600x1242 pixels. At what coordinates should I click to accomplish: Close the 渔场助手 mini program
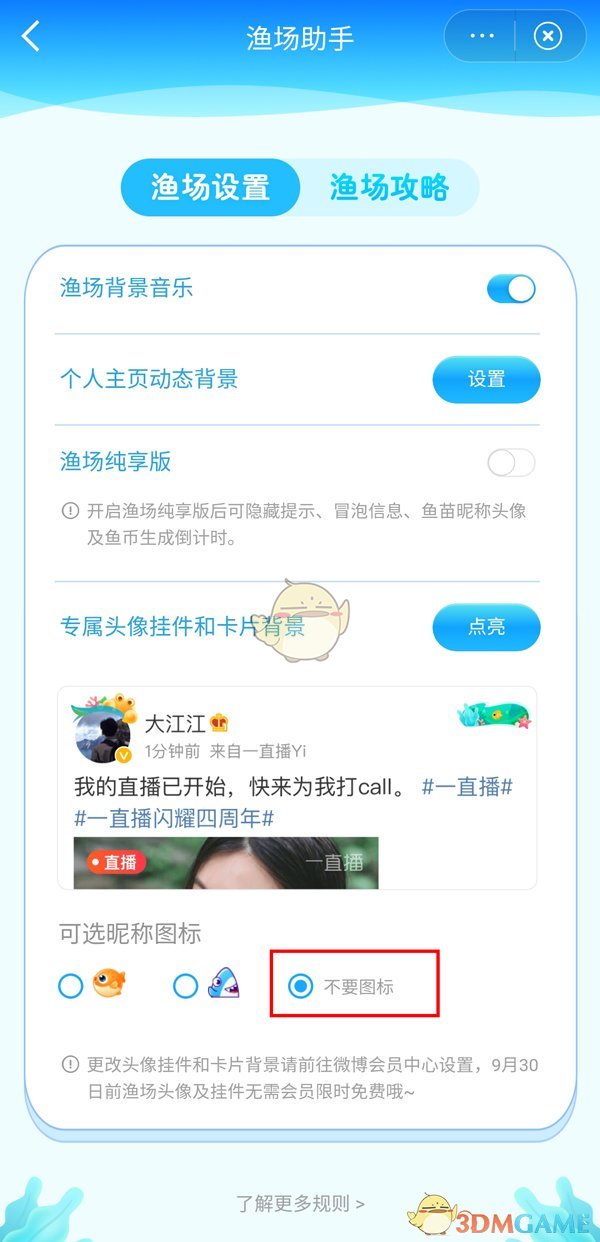[x=548, y=37]
